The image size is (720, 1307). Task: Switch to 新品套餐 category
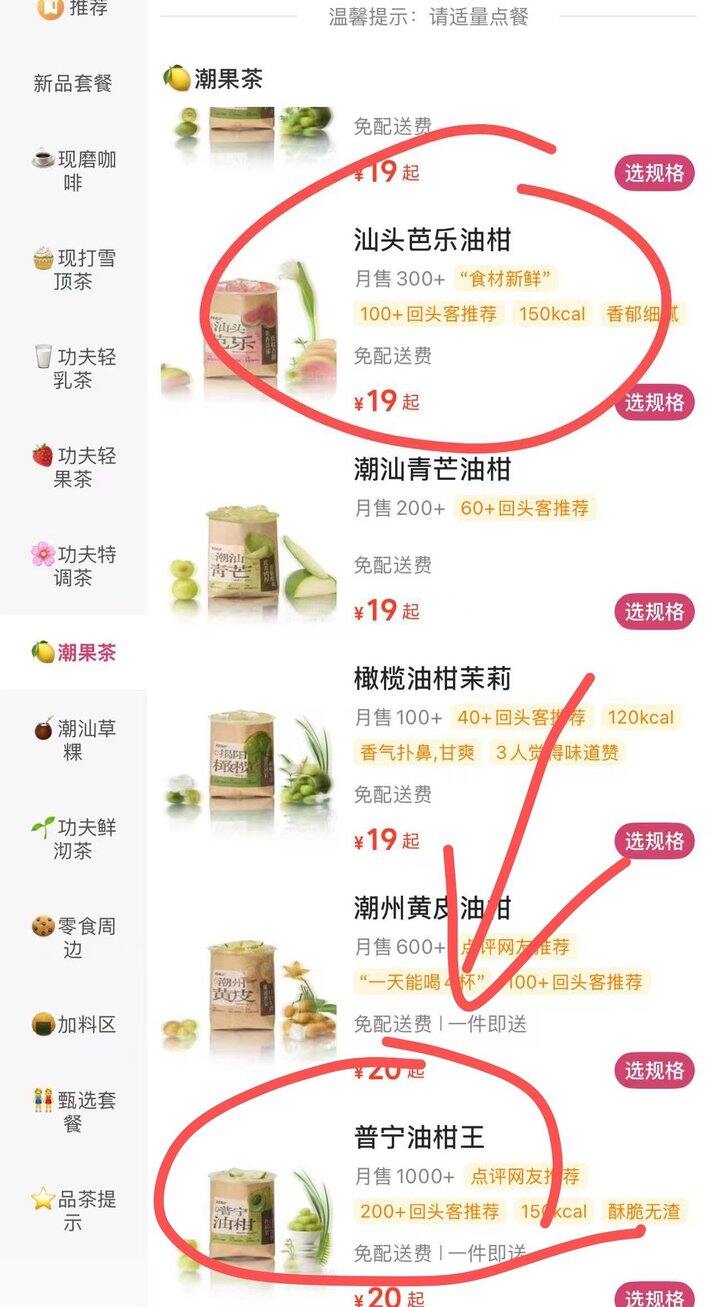73,84
